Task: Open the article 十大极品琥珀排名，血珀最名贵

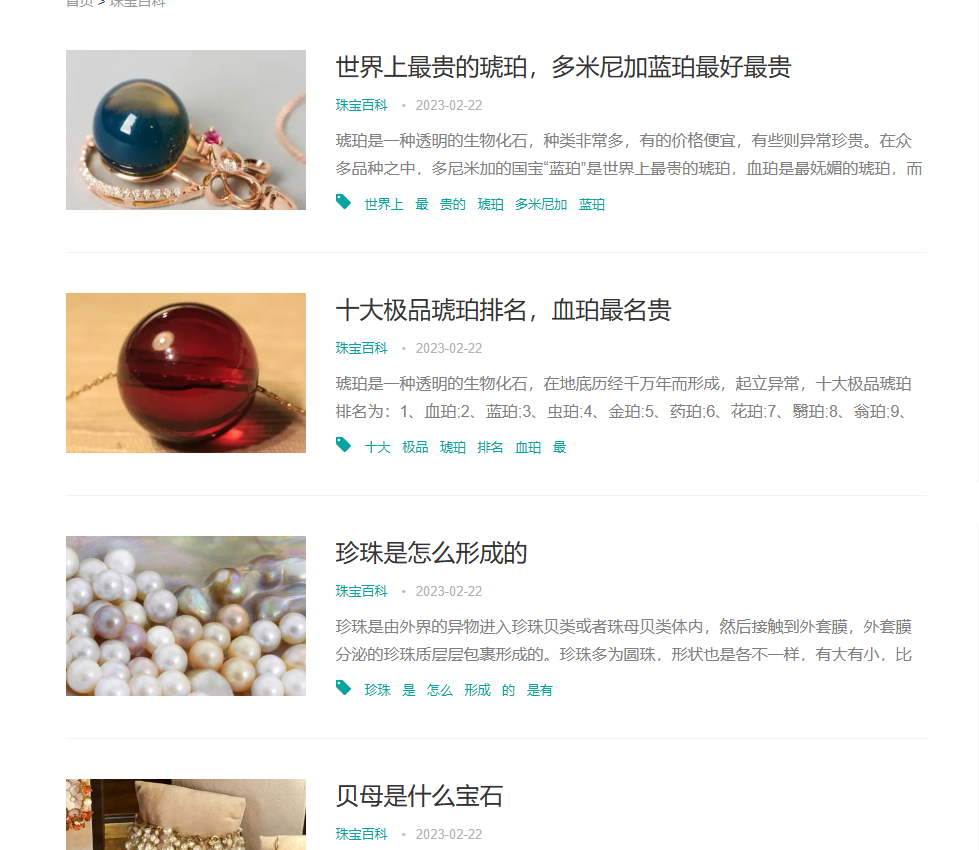Action: (x=503, y=310)
